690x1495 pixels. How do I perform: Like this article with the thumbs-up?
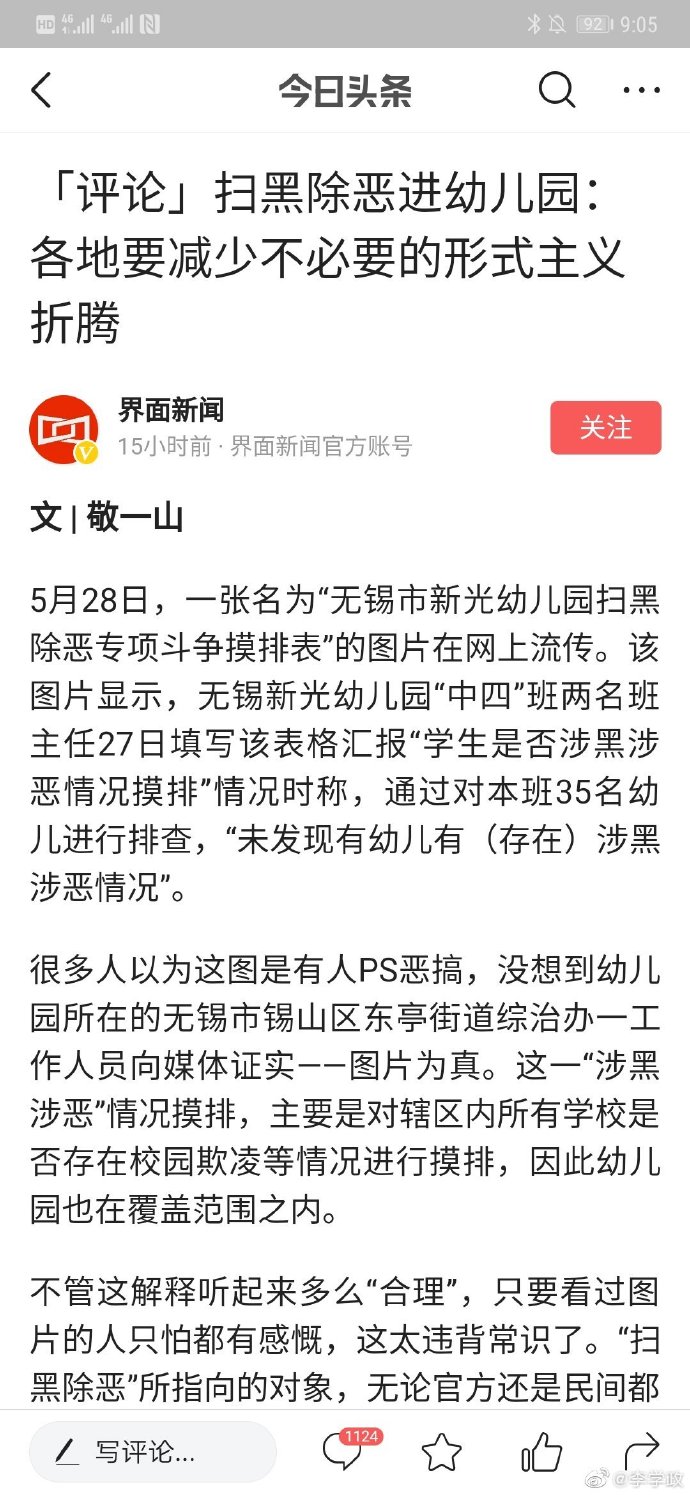pyautogui.click(x=541, y=1452)
